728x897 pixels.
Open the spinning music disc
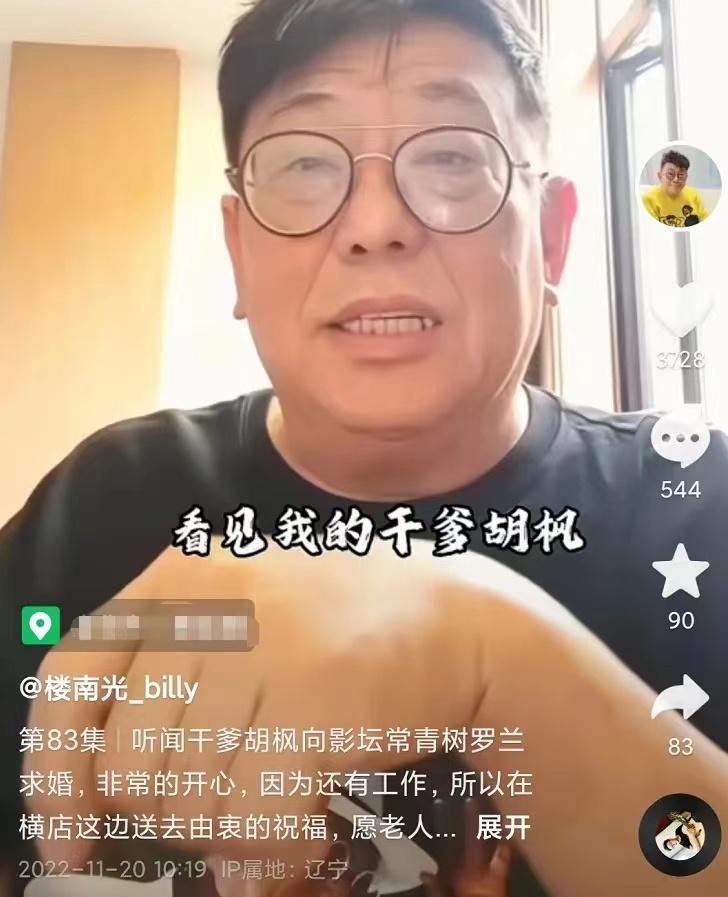coord(680,835)
